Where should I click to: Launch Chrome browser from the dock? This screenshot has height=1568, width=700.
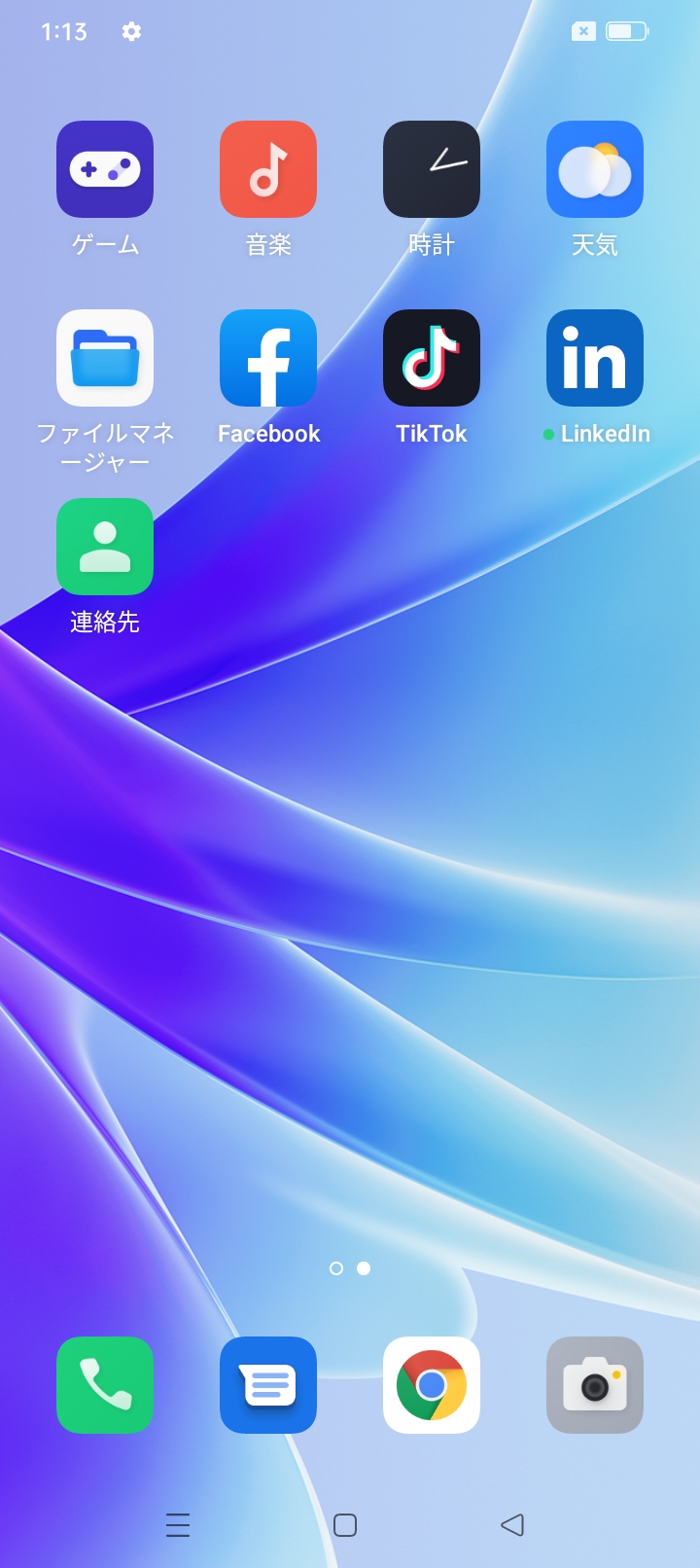(432, 1385)
